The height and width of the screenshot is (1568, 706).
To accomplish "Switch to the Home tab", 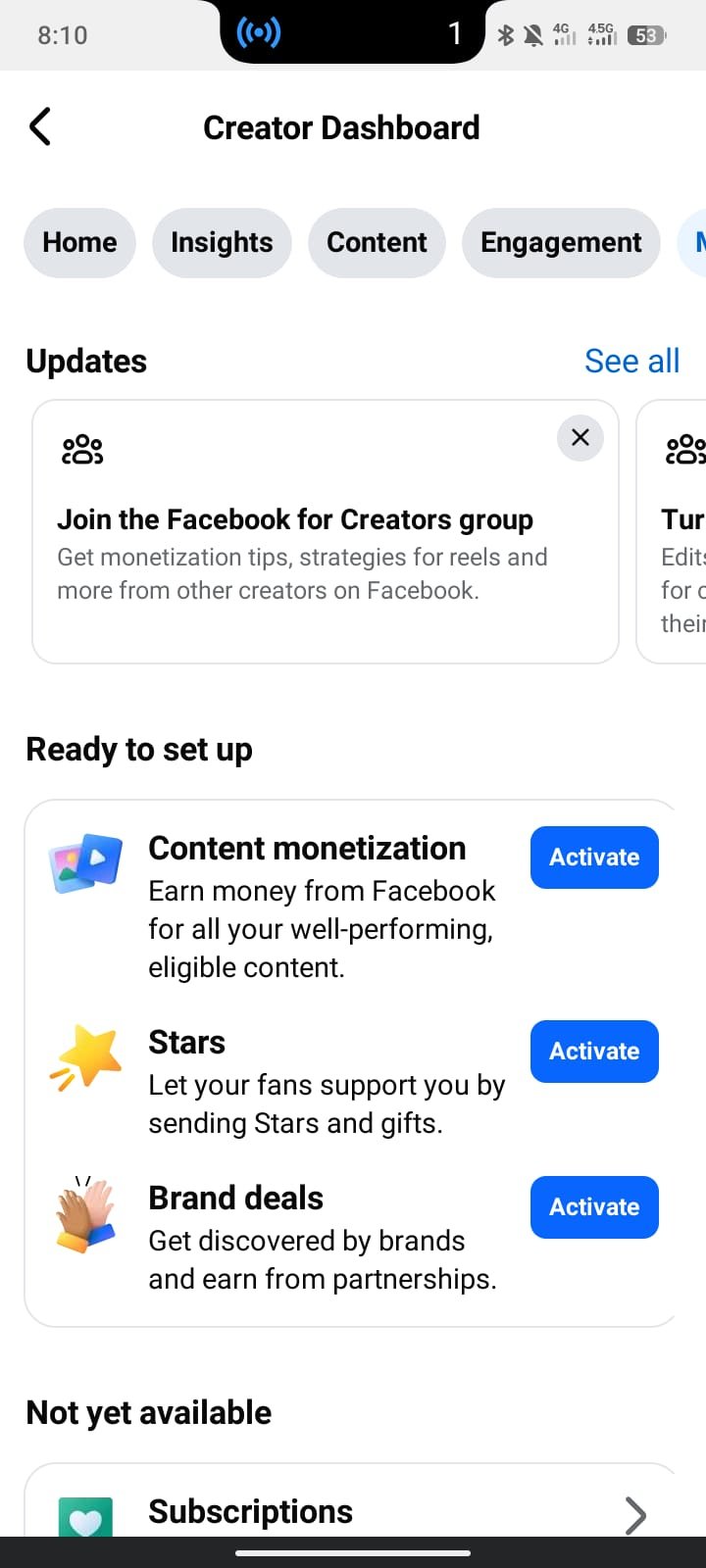I will [79, 242].
